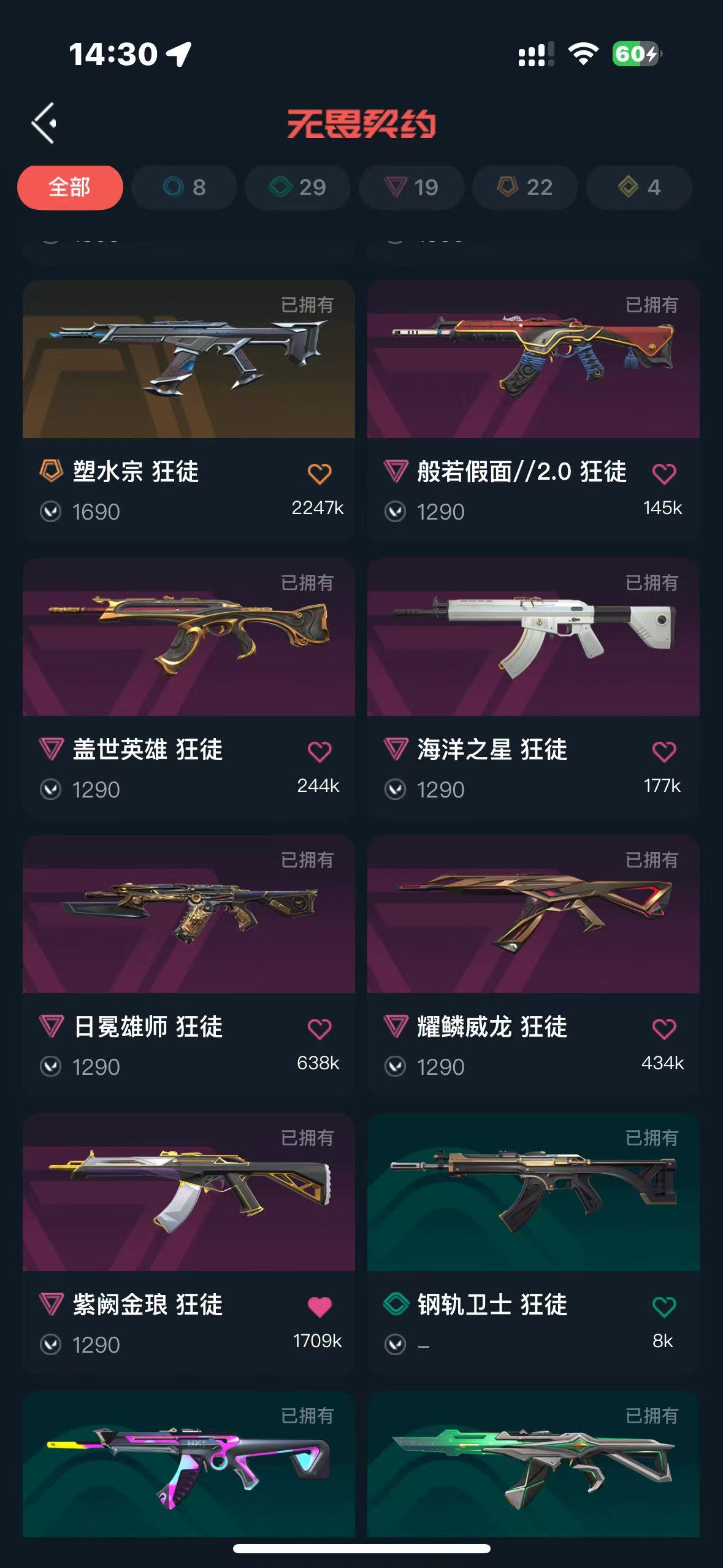Viewport: 723px width, 1568px height.
Task: Filter by the blue tier with 8
Action: tap(184, 188)
